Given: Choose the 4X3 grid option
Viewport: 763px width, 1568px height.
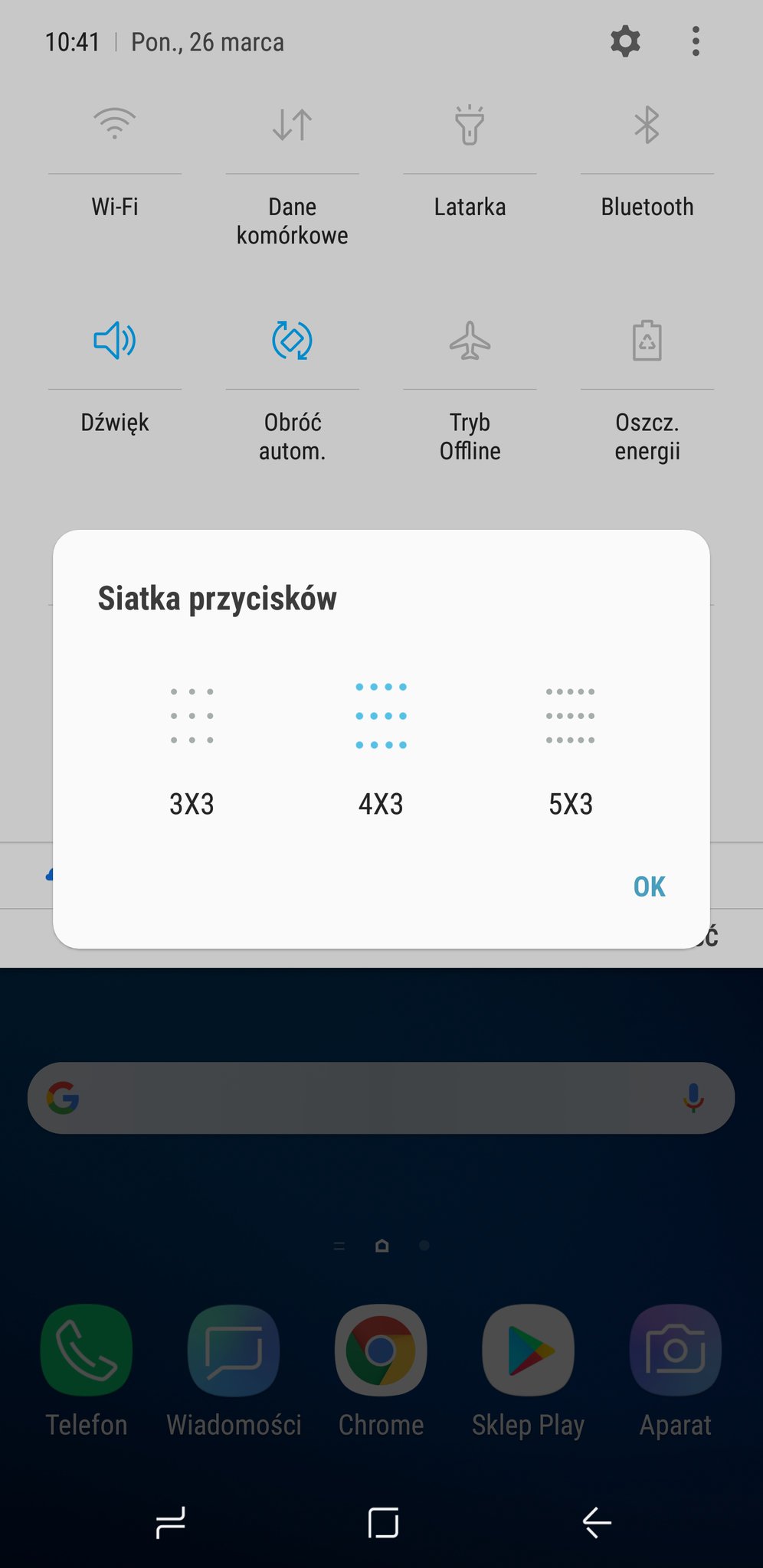Looking at the screenshot, I should click(x=381, y=750).
